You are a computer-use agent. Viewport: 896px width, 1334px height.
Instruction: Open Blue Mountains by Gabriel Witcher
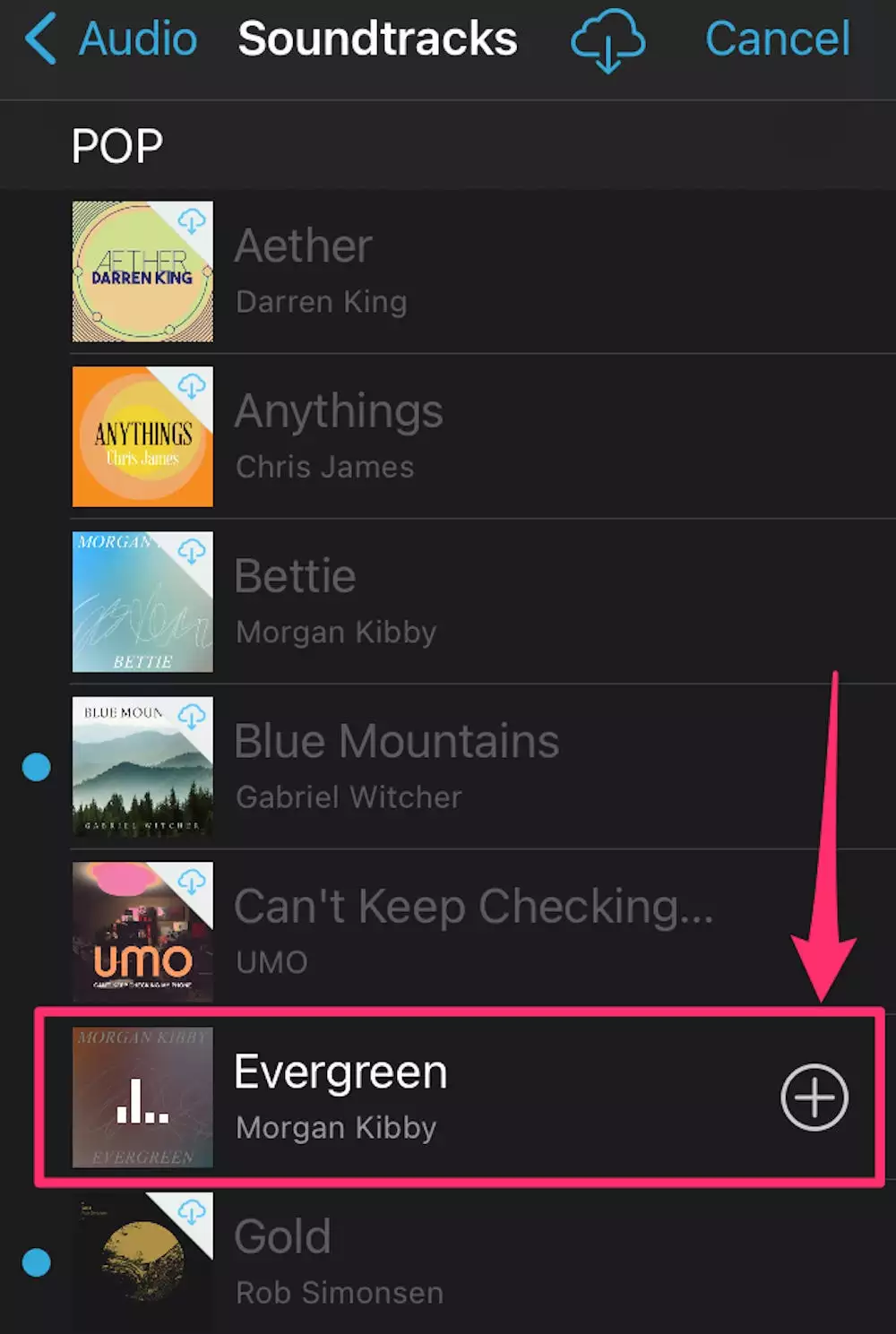point(396,766)
